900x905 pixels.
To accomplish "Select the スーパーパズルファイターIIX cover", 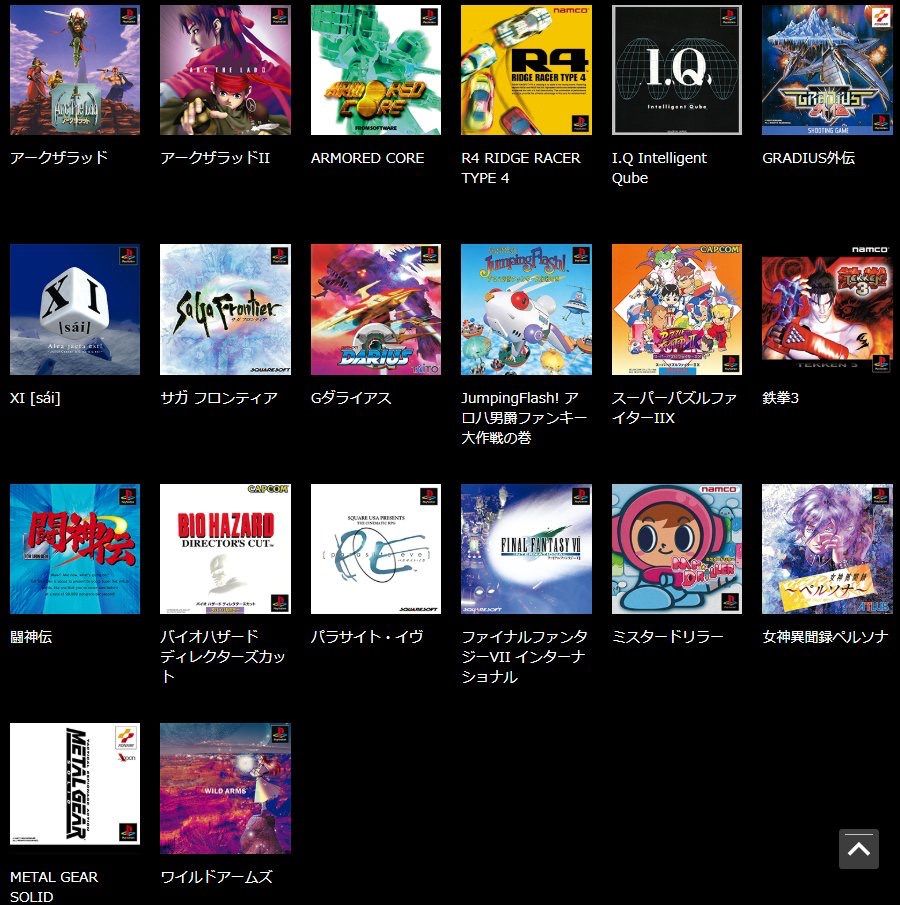I will (x=677, y=309).
